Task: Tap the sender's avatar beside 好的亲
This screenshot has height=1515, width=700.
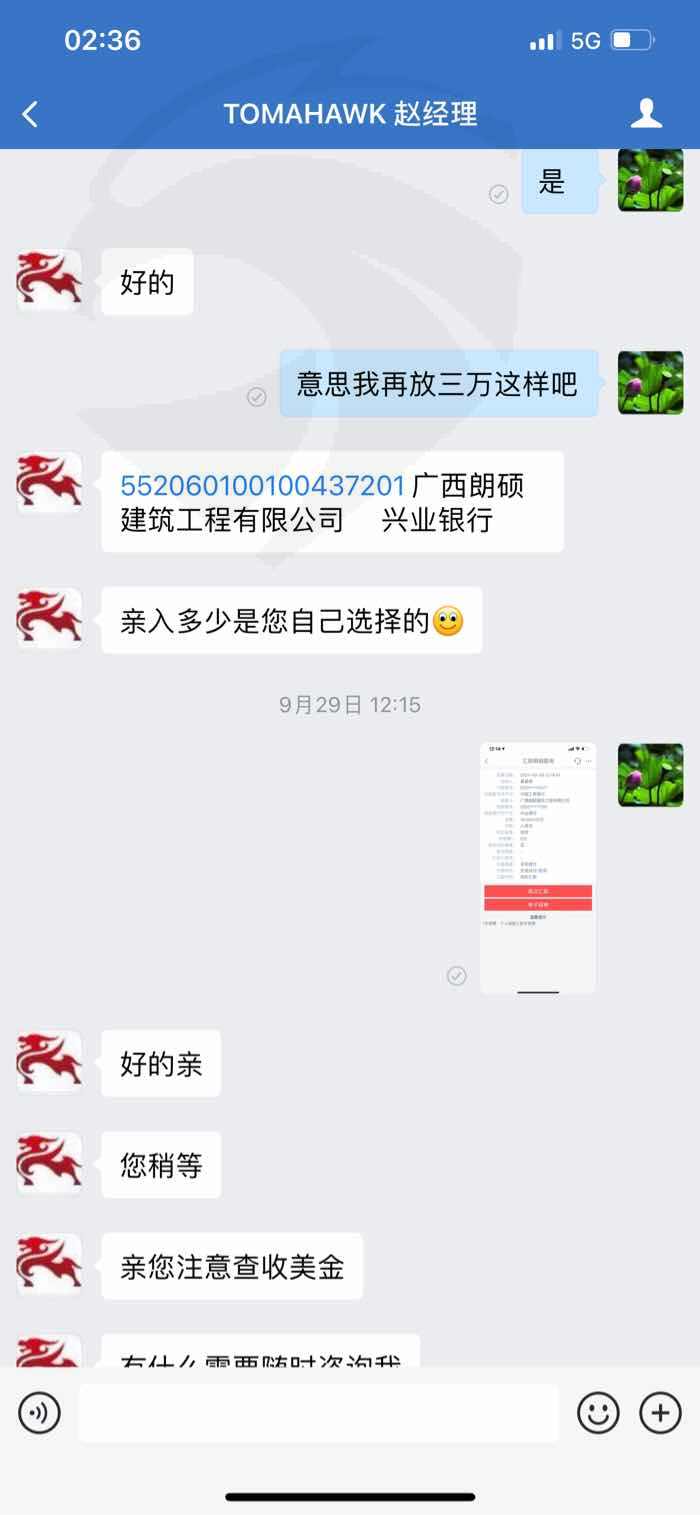Action: pos(49,1063)
